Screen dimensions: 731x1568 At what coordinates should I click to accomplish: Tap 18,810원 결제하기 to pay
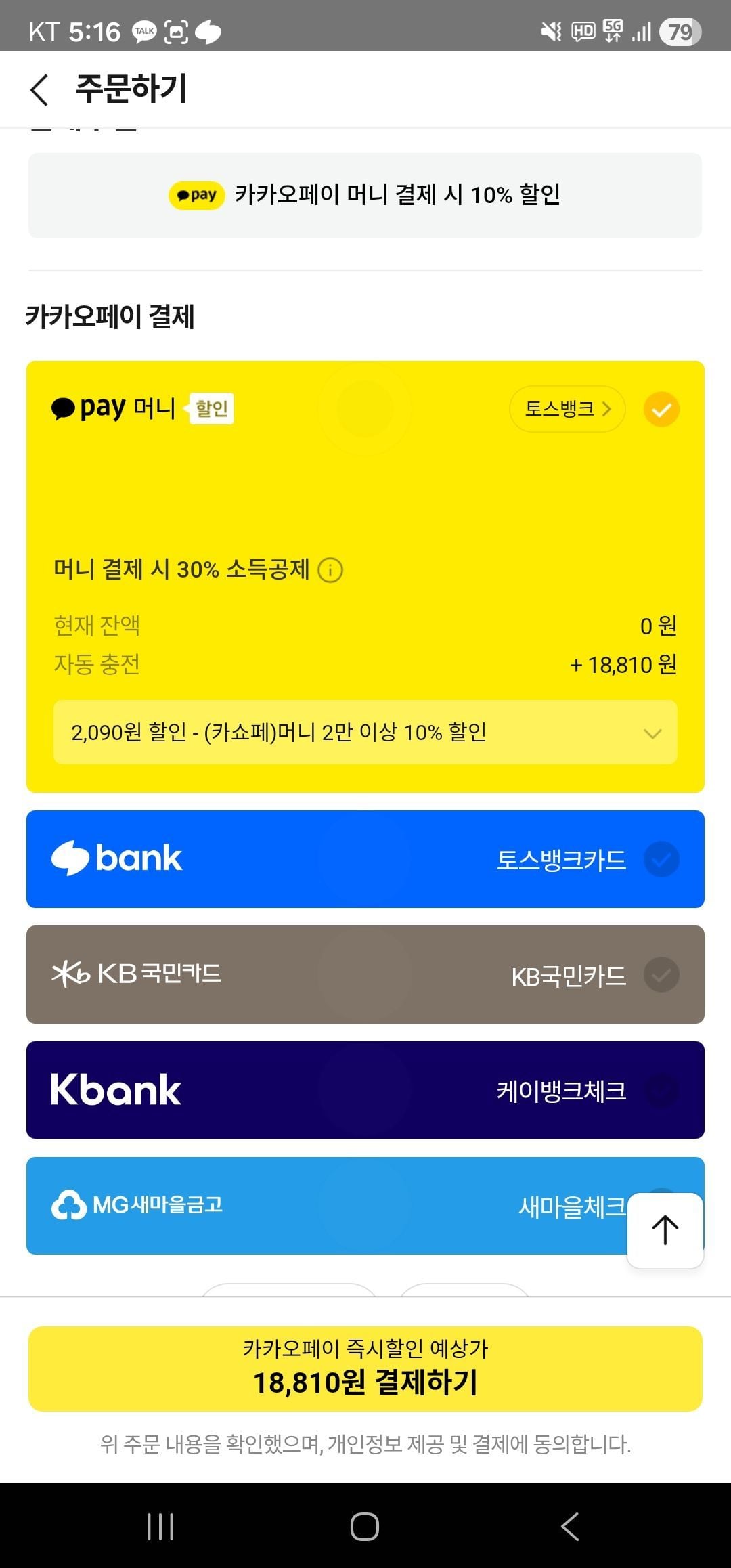[365, 1368]
